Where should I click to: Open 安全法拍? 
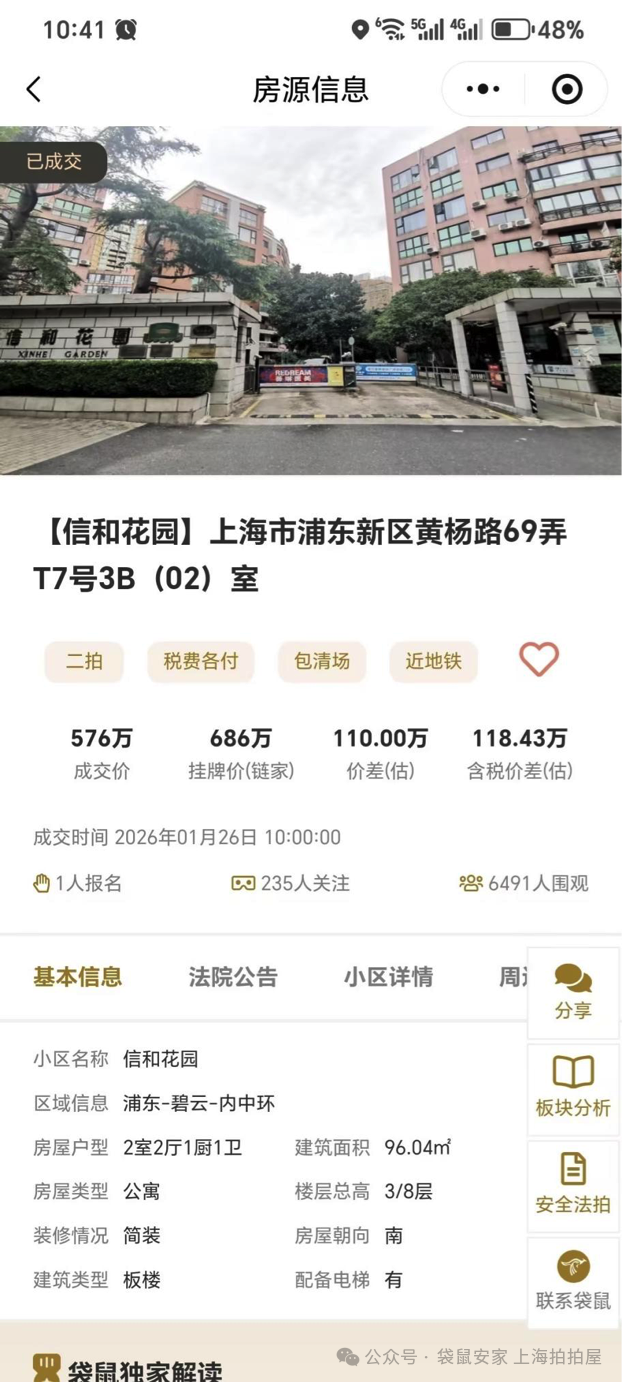573,1184
